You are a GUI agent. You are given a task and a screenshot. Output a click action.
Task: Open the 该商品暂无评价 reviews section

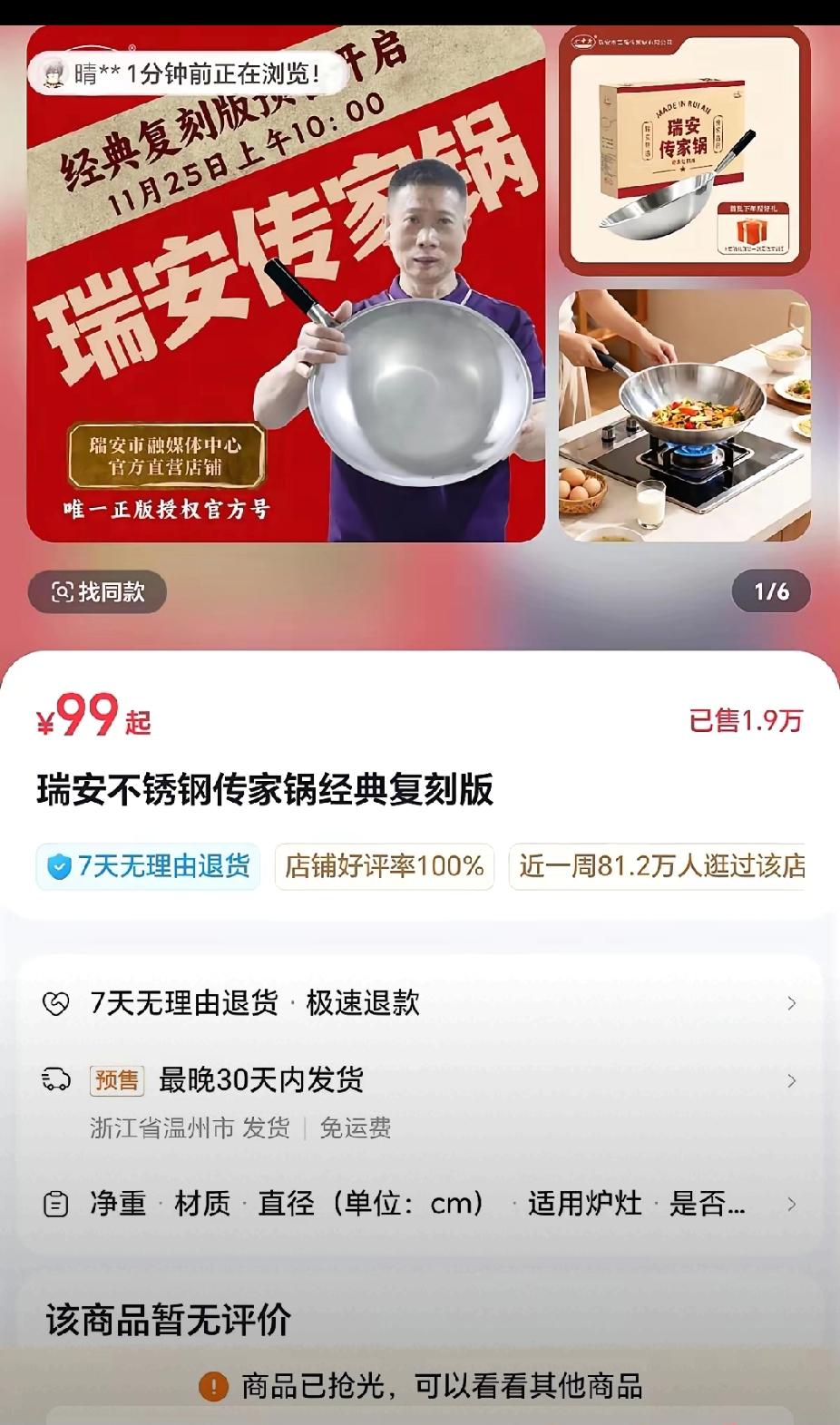pyautogui.click(x=167, y=1323)
